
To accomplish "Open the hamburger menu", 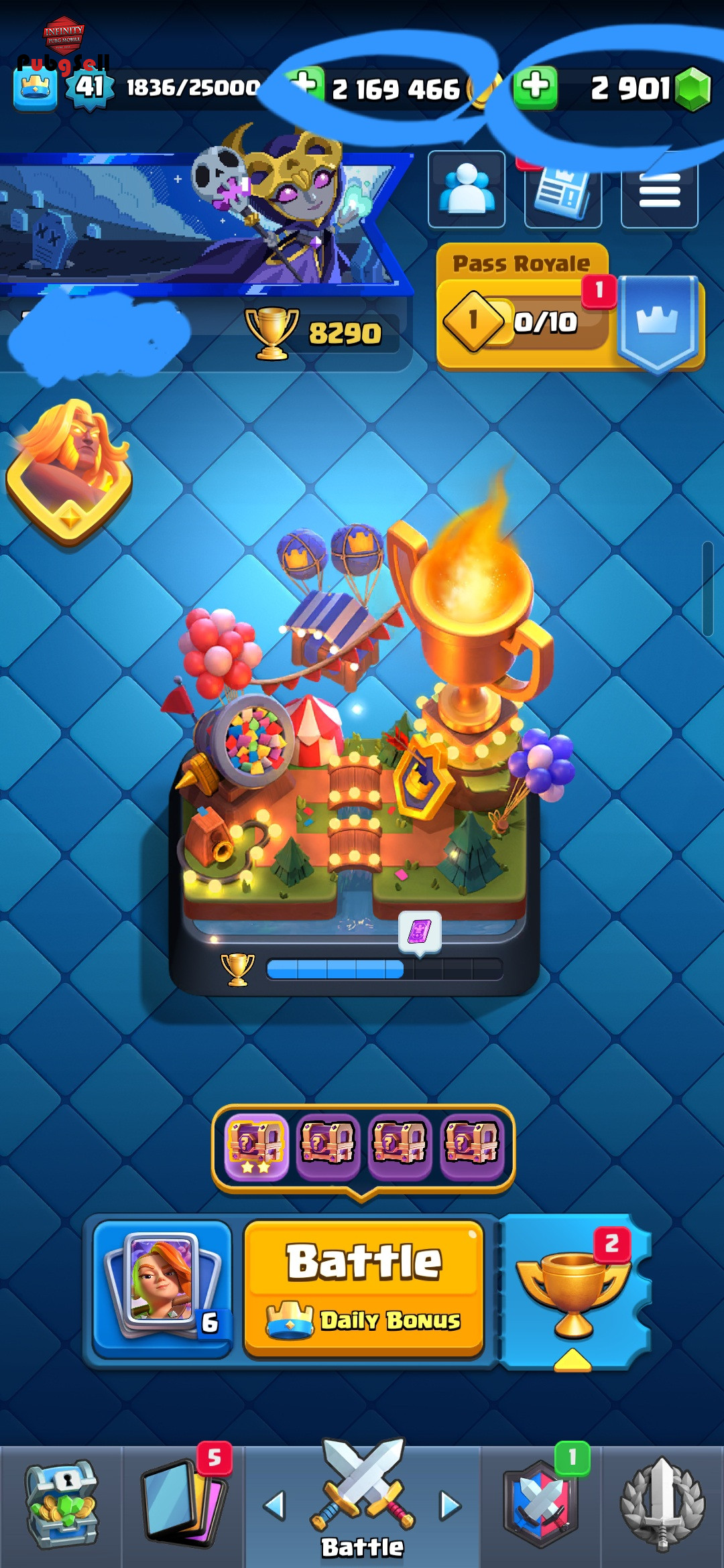I will tap(660, 190).
